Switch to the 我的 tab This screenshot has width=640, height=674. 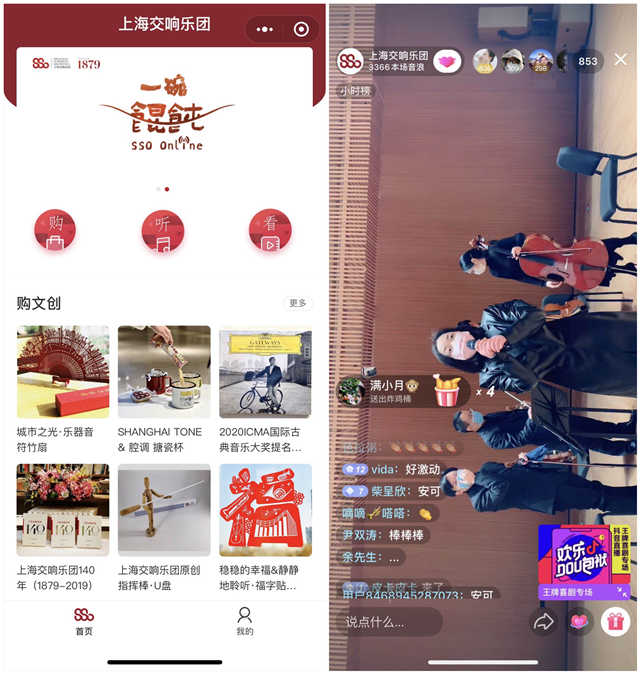click(x=244, y=621)
